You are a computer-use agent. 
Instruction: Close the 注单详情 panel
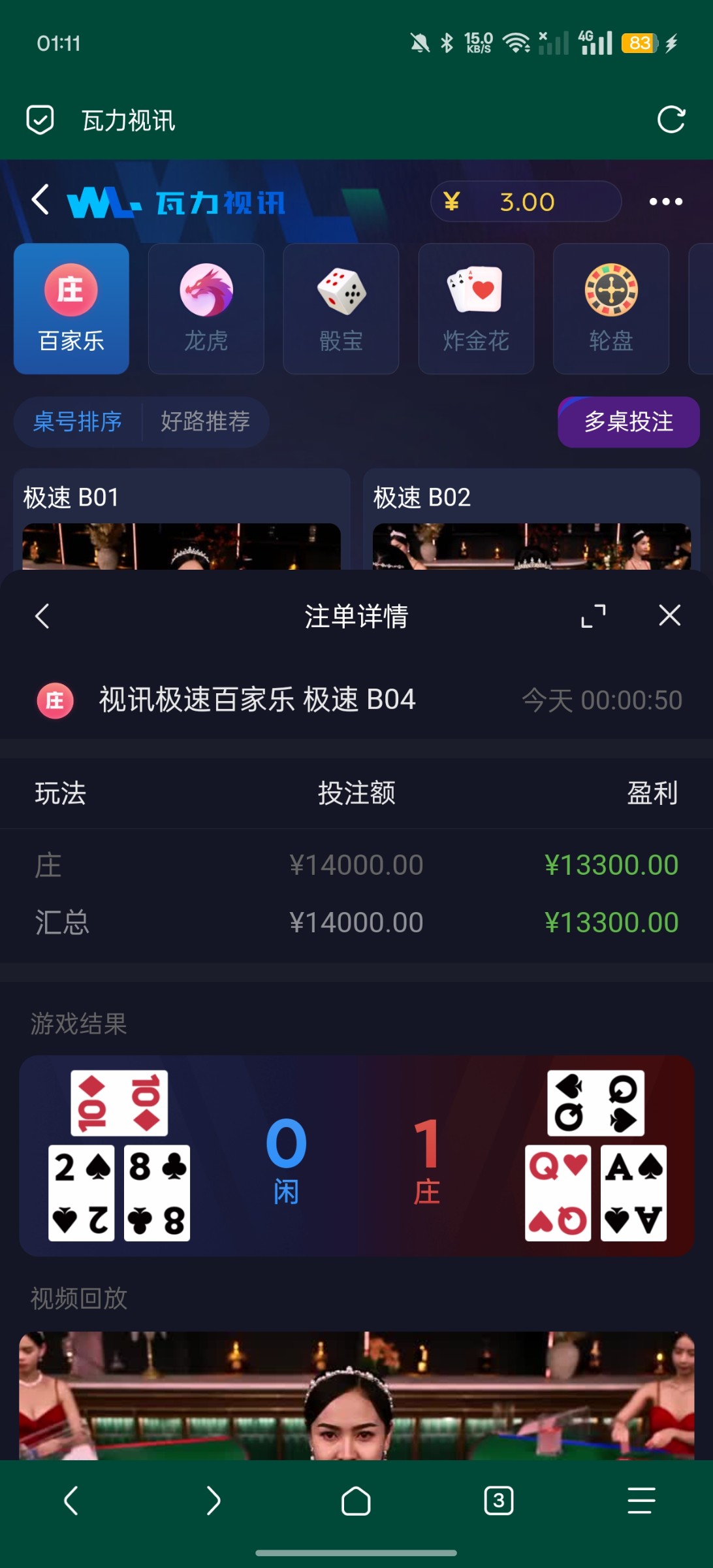click(669, 615)
